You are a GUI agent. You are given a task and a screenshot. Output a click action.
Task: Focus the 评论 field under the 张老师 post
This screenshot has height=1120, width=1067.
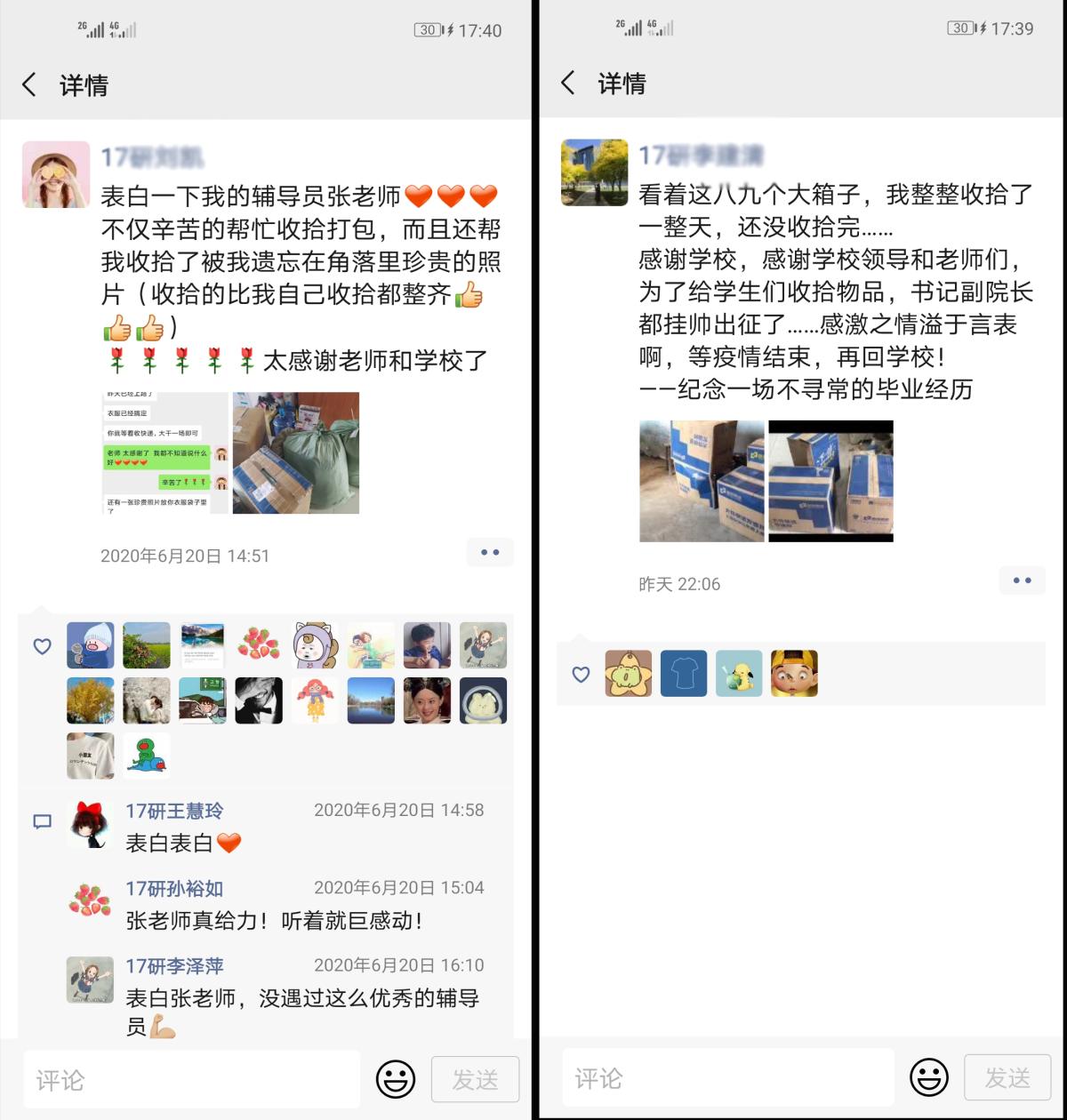[191, 1079]
